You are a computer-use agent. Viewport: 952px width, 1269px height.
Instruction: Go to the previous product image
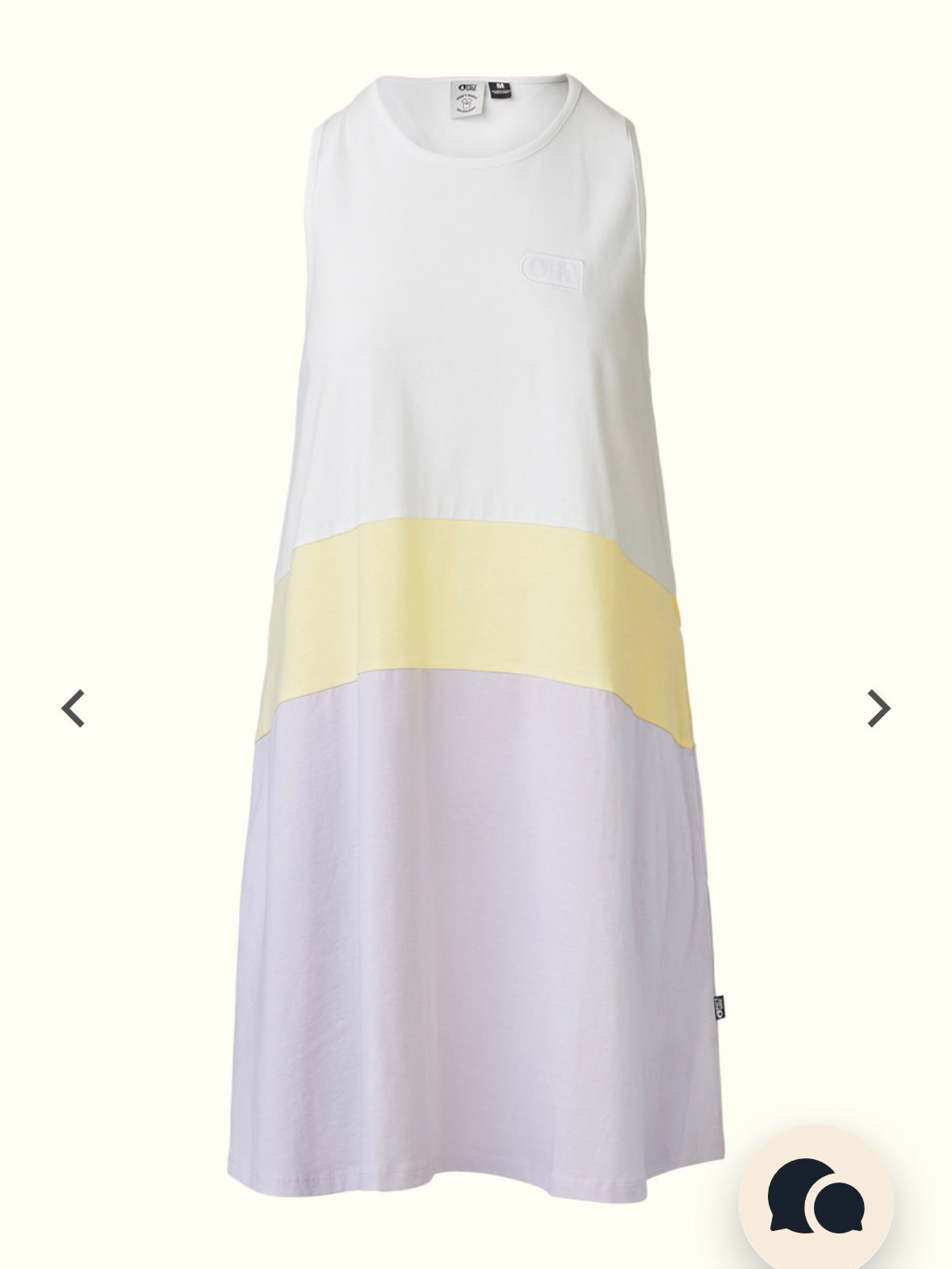click(73, 708)
